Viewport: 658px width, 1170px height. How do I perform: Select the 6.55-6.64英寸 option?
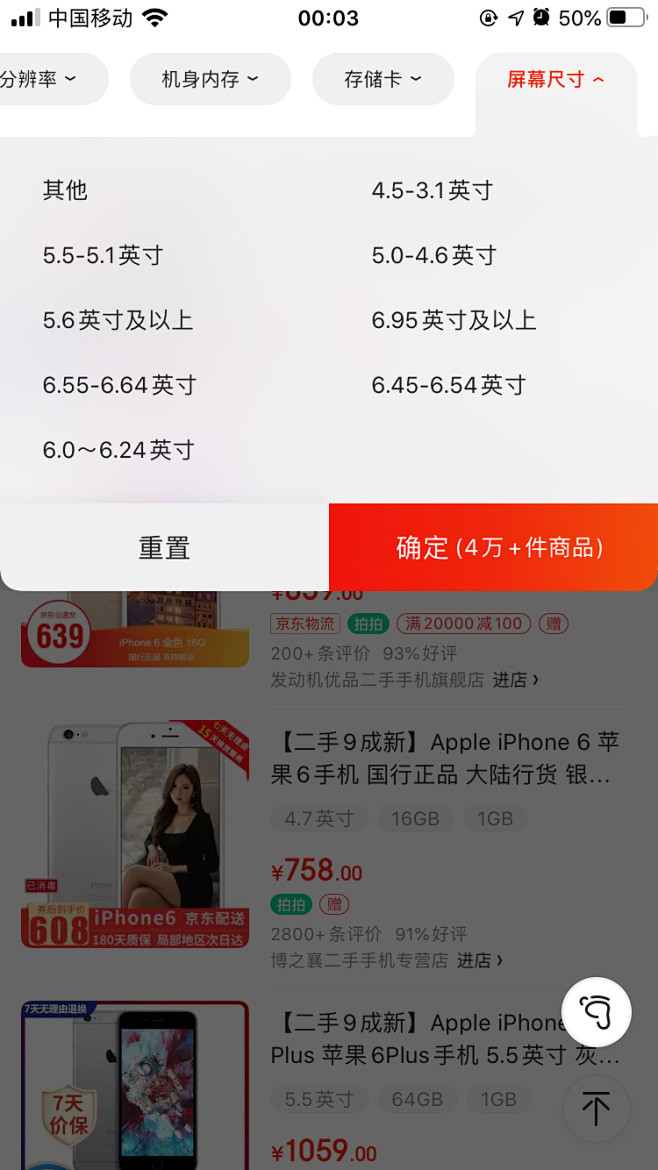coord(120,385)
